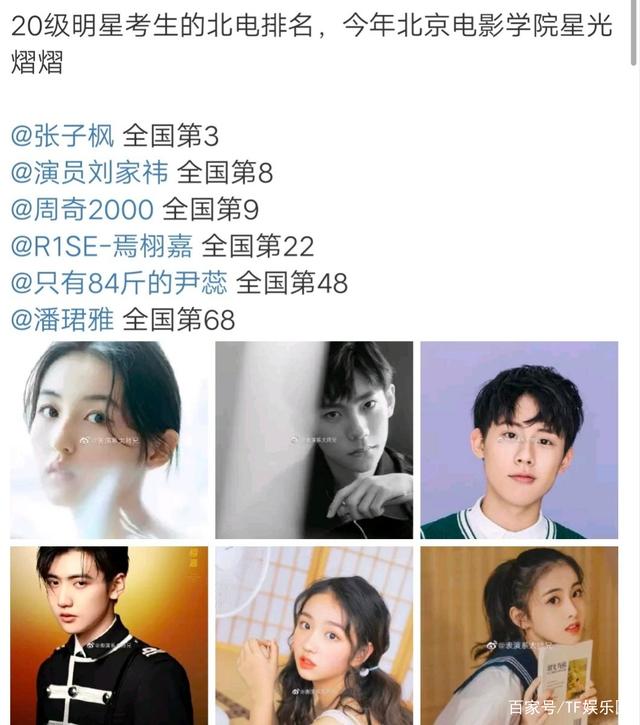This screenshot has height=725, width=640.
Task: Visit the @周奇2000 profile link
Action: coord(82,210)
